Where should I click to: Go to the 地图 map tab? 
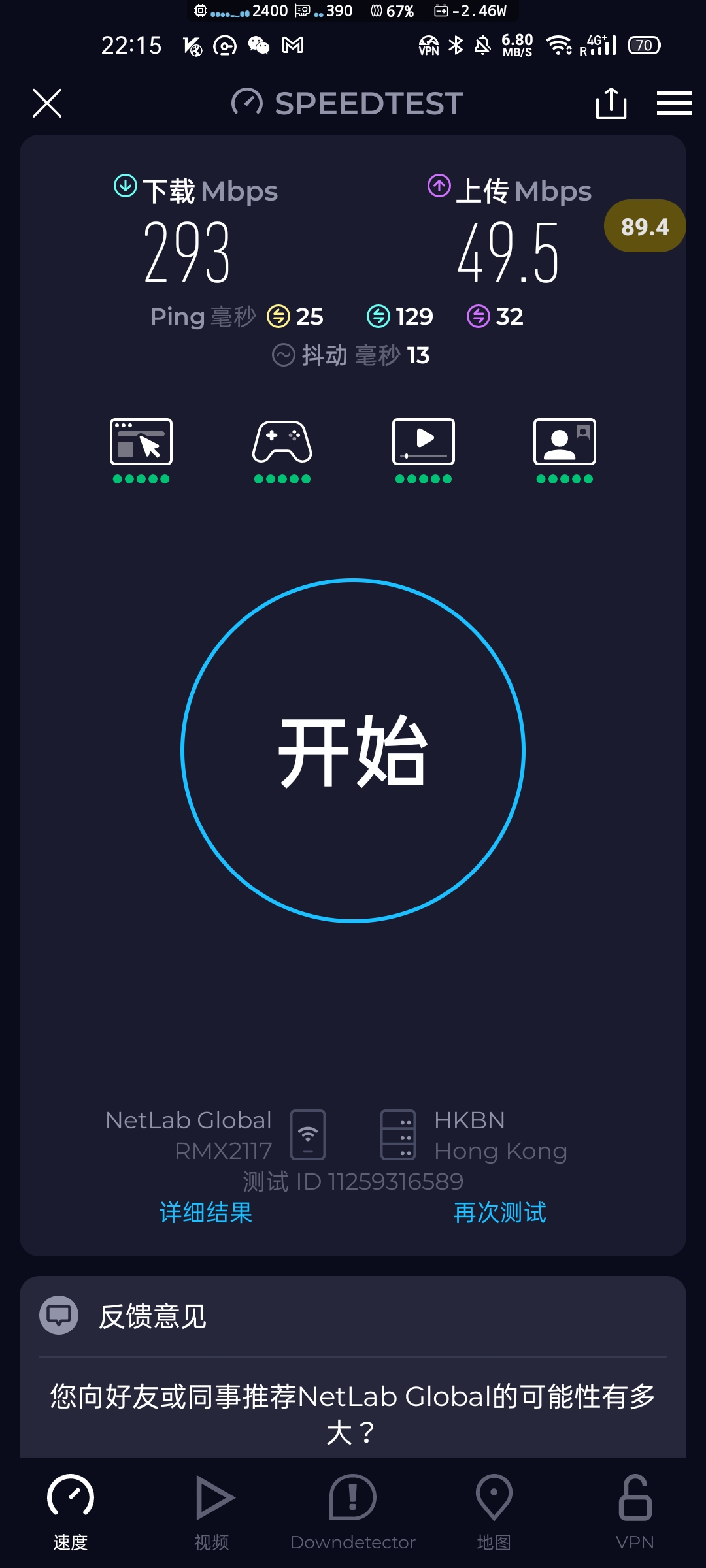[x=494, y=1511]
